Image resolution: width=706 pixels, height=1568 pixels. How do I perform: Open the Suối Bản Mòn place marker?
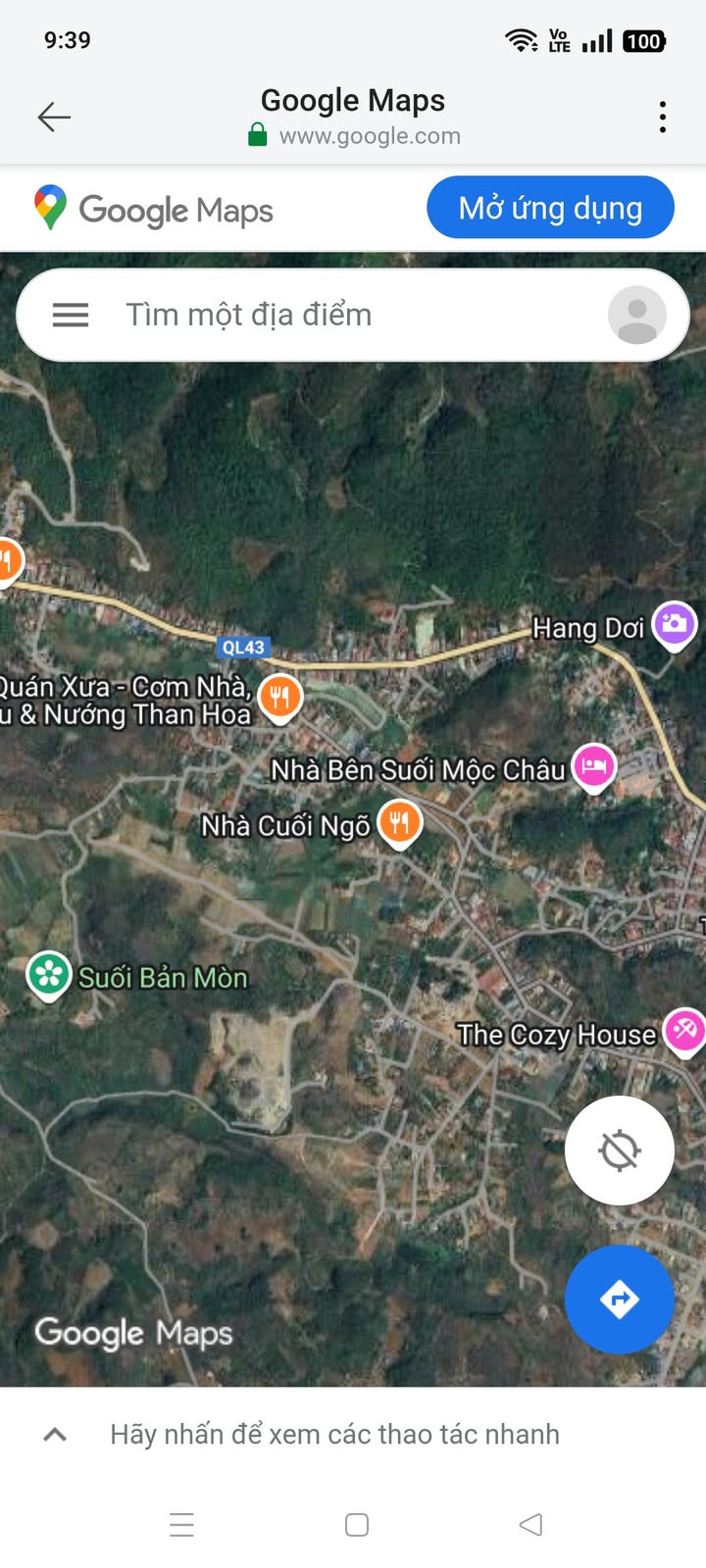48,975
